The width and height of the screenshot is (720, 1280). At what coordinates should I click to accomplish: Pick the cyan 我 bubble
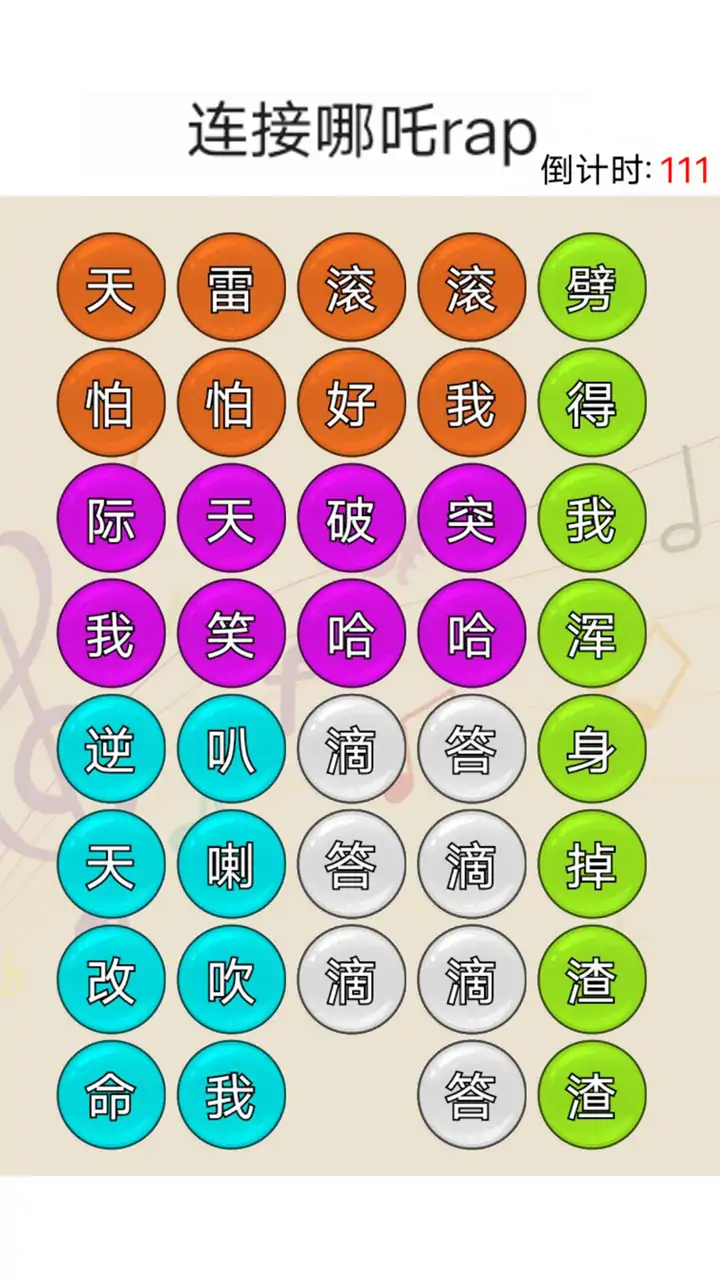pos(231,1095)
